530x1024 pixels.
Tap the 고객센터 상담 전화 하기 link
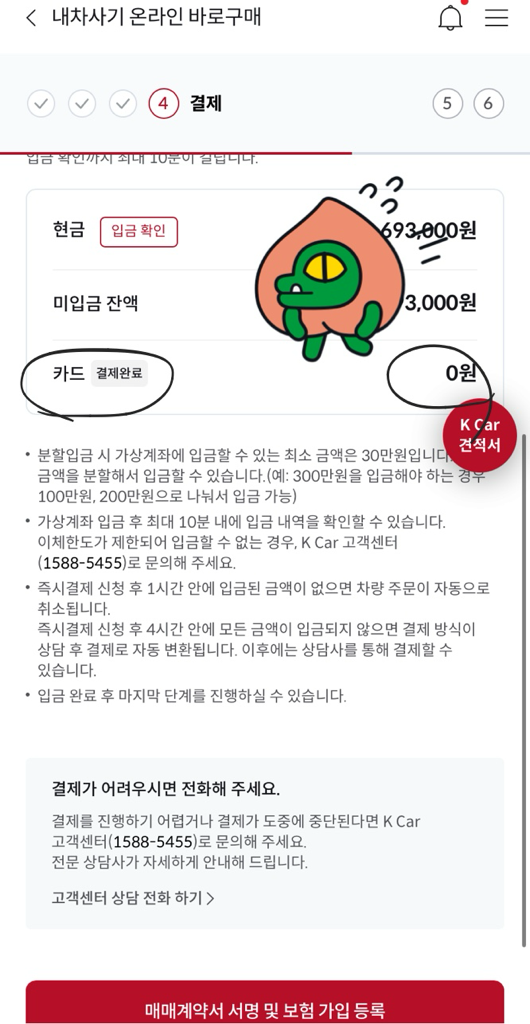point(133,898)
